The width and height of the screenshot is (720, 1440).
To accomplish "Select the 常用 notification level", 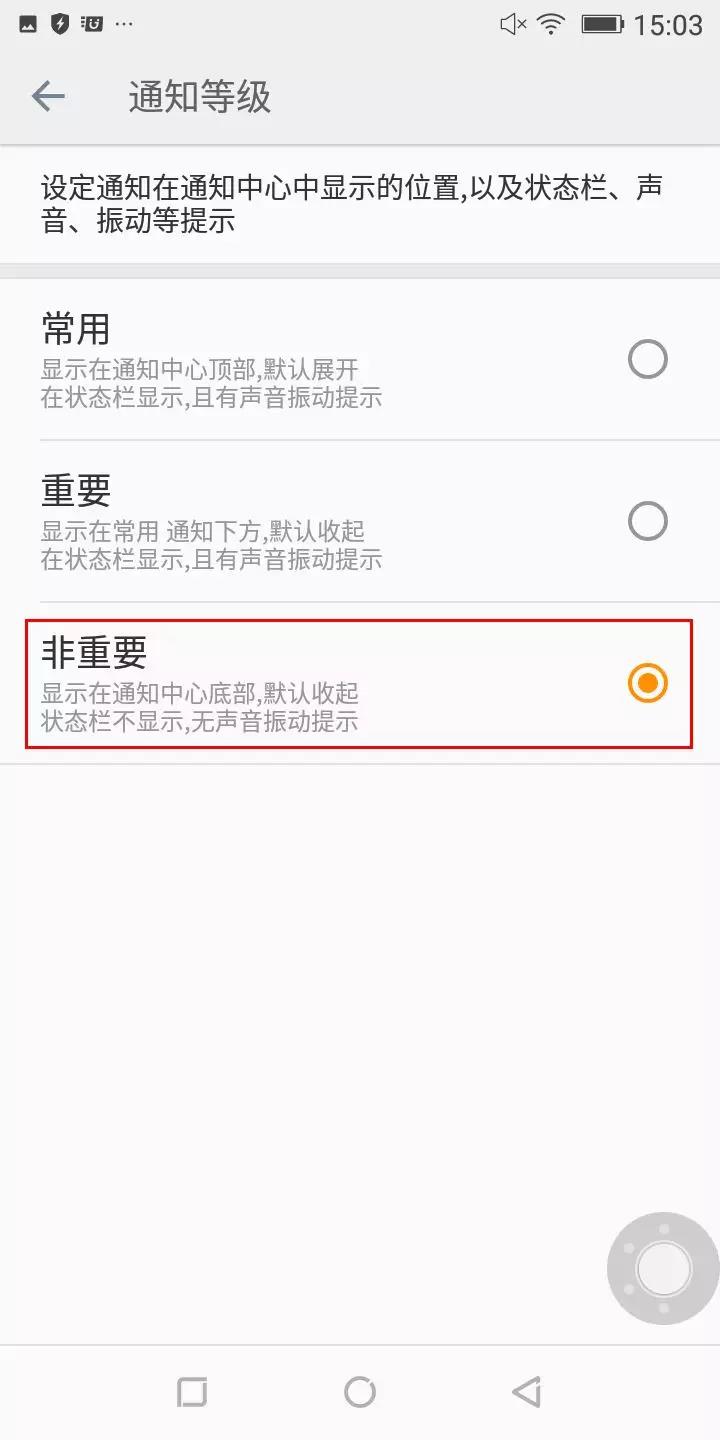I will tap(360, 359).
